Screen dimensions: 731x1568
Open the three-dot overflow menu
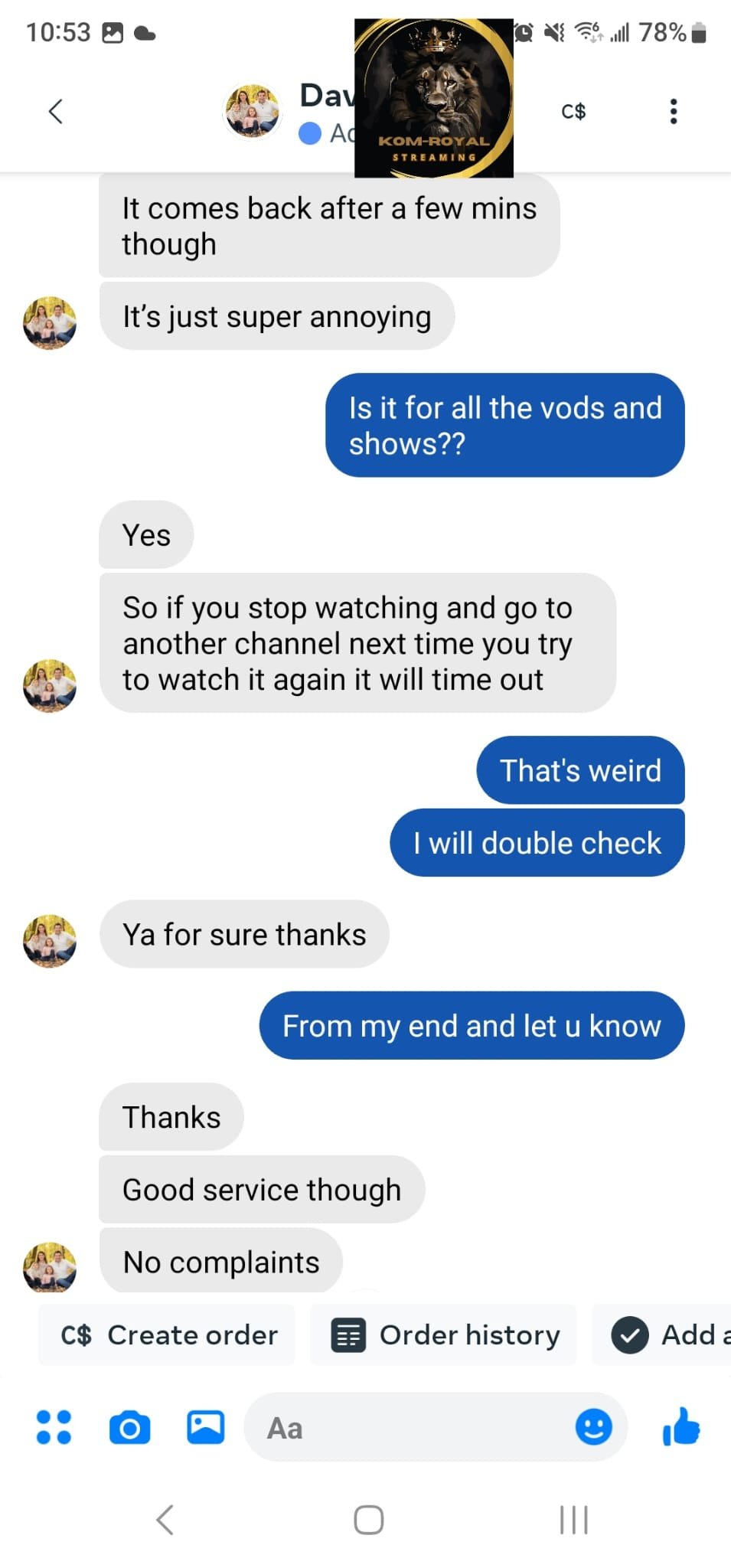[673, 112]
